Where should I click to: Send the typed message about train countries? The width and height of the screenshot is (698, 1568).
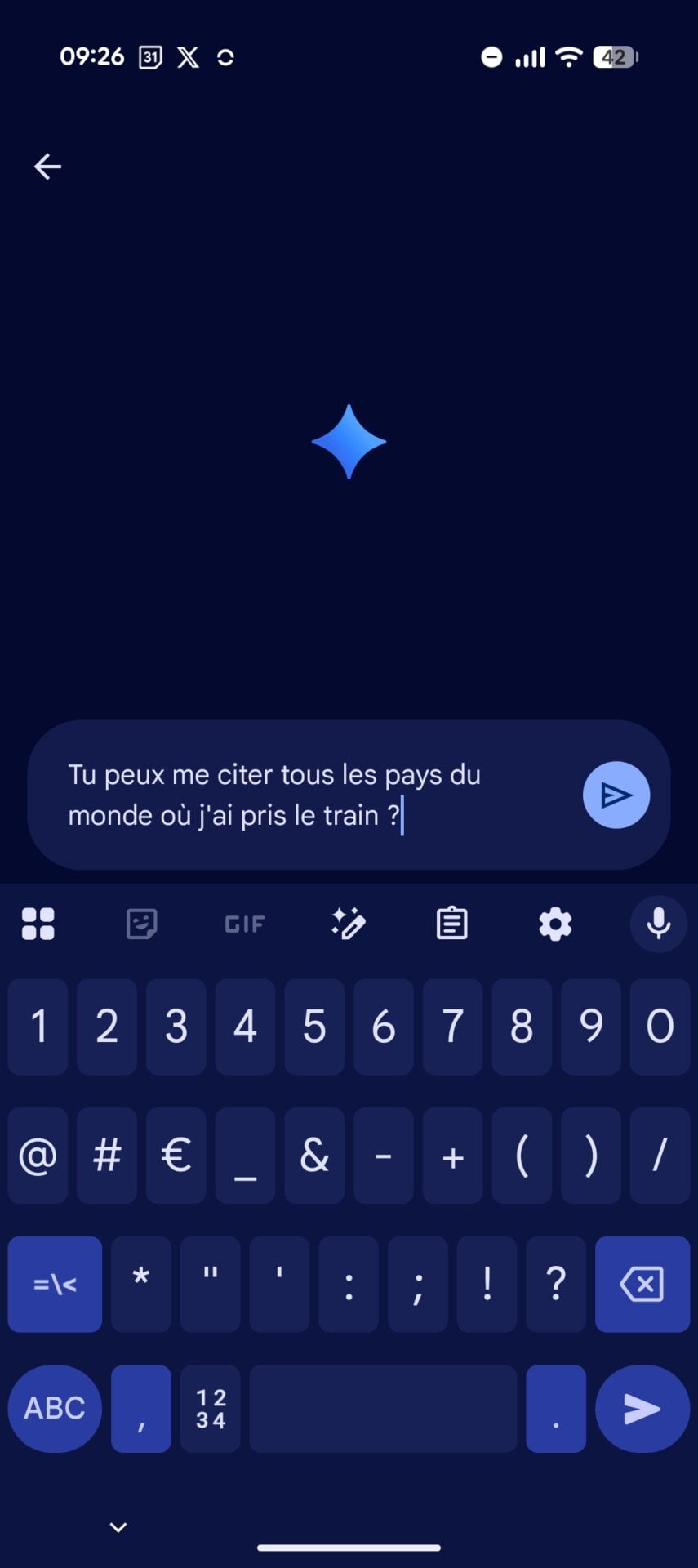click(x=616, y=795)
